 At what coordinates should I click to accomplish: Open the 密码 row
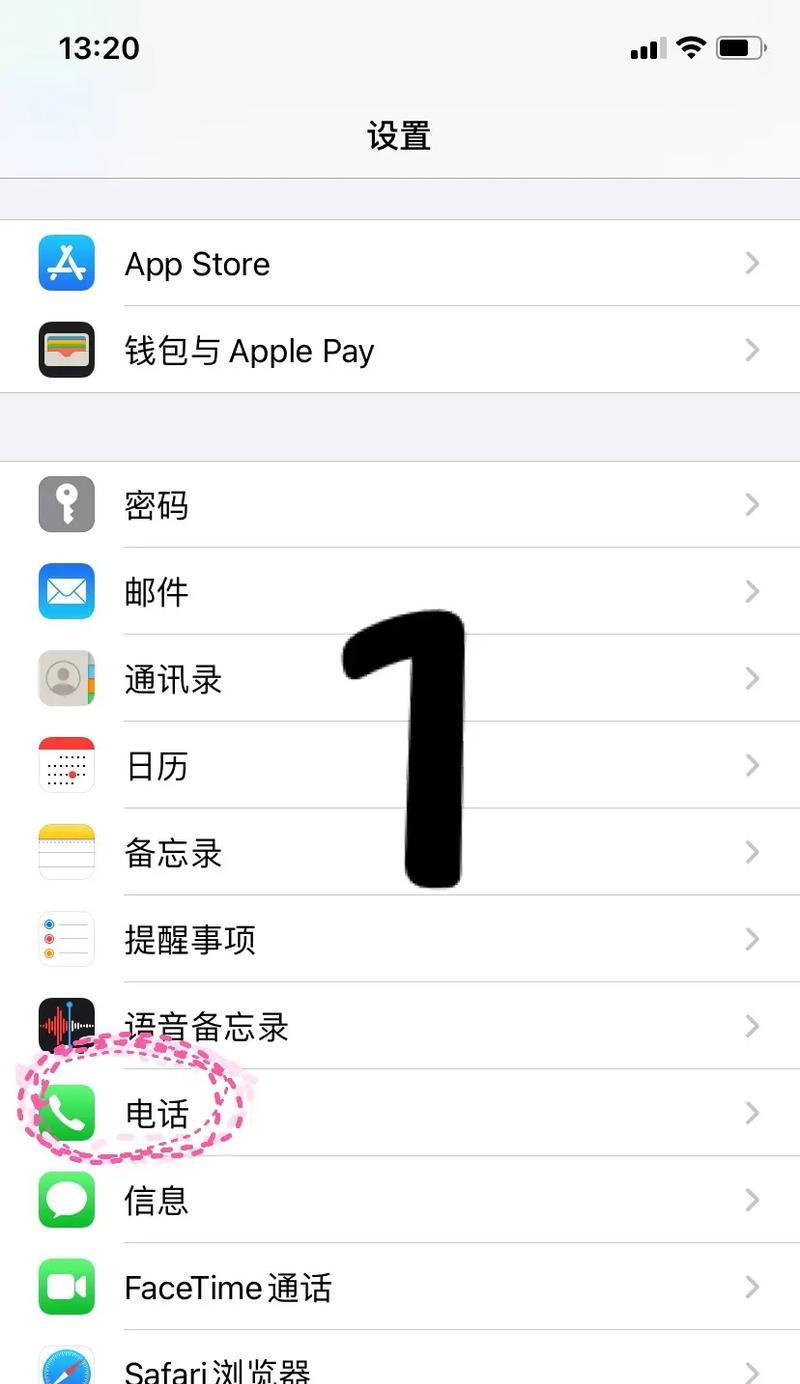400,504
